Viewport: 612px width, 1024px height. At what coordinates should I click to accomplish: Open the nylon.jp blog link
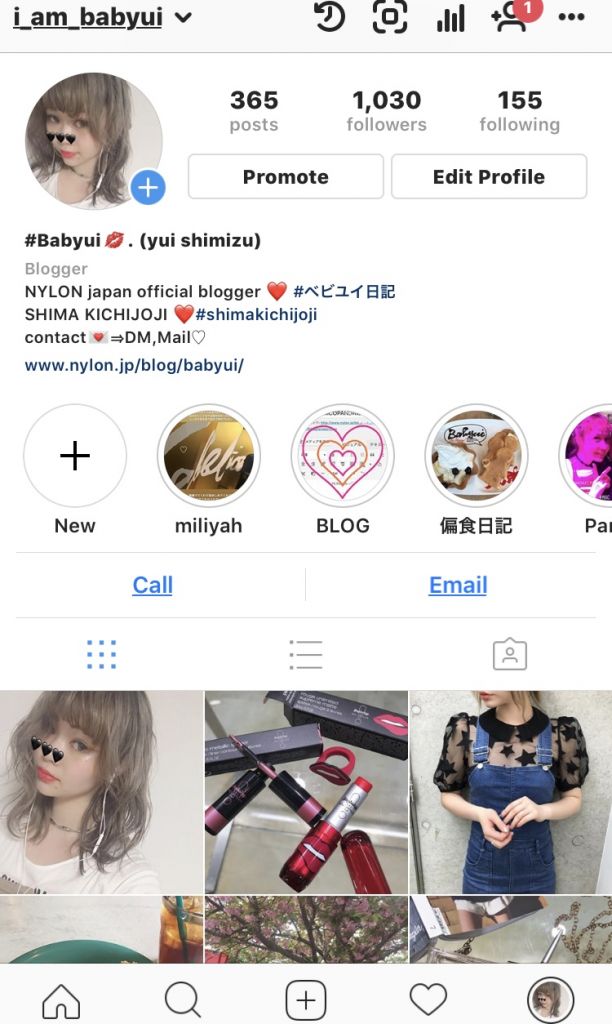tap(134, 365)
